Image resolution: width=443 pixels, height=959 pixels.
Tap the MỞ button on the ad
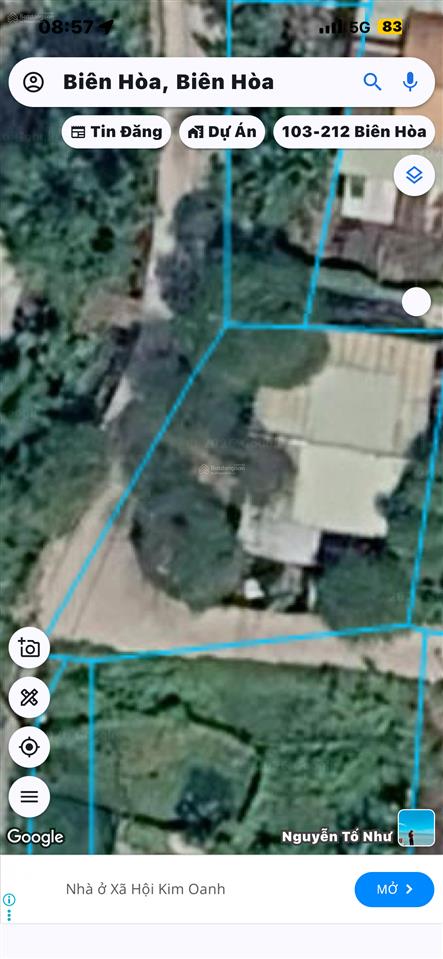tap(395, 889)
